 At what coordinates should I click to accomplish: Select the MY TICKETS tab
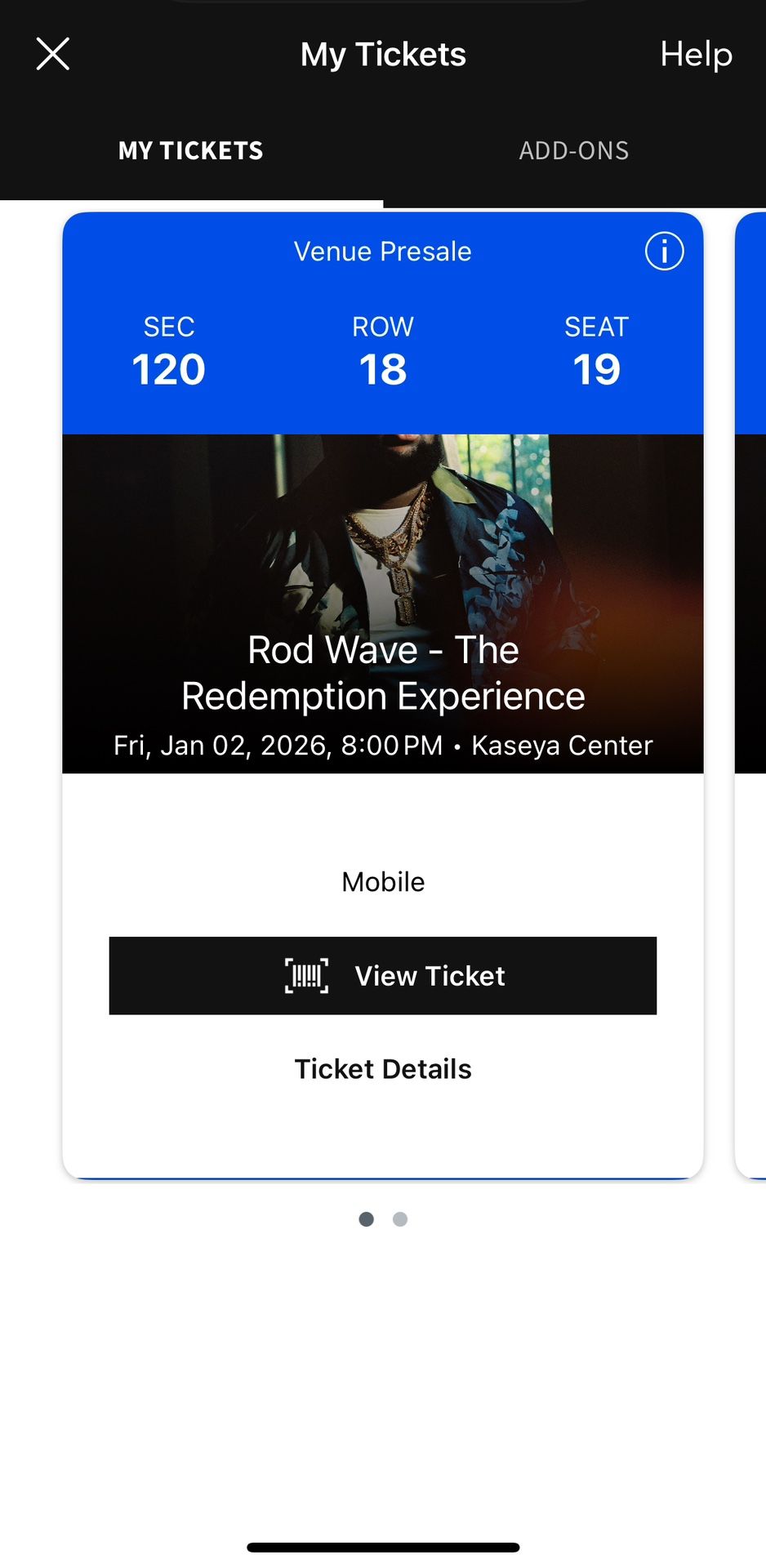coord(190,150)
